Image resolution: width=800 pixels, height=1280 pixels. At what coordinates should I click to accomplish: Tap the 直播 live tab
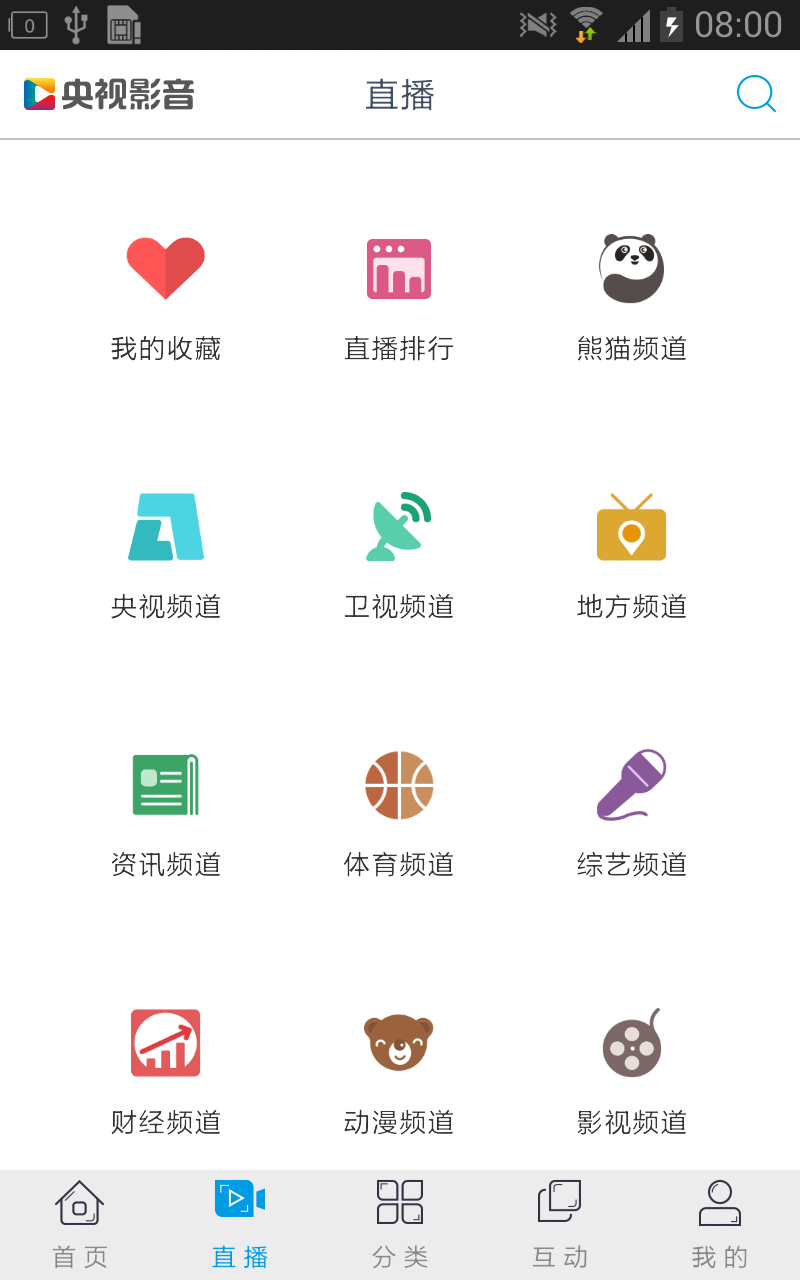pos(240,1223)
